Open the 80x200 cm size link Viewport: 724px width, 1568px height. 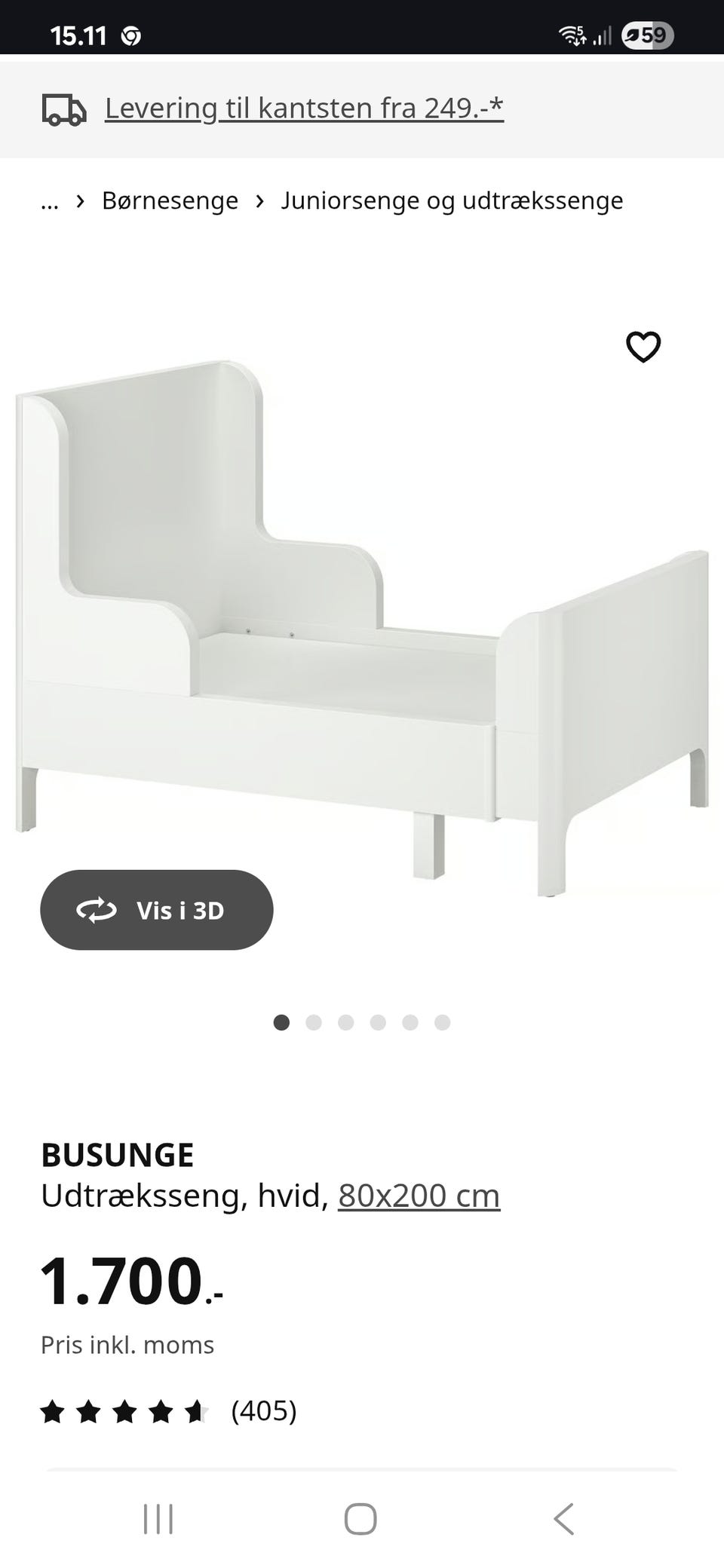point(419,1196)
